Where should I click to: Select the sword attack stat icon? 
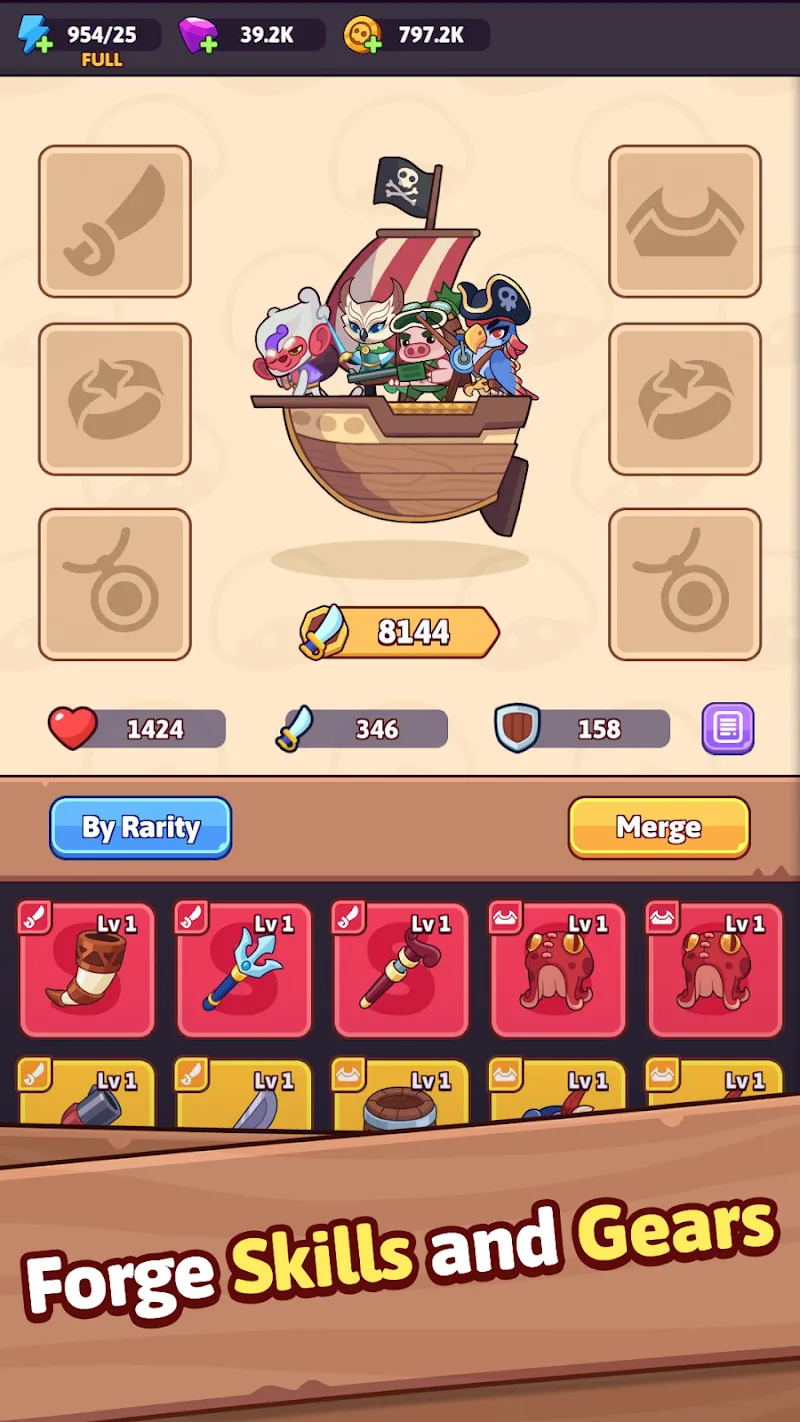tap(293, 728)
